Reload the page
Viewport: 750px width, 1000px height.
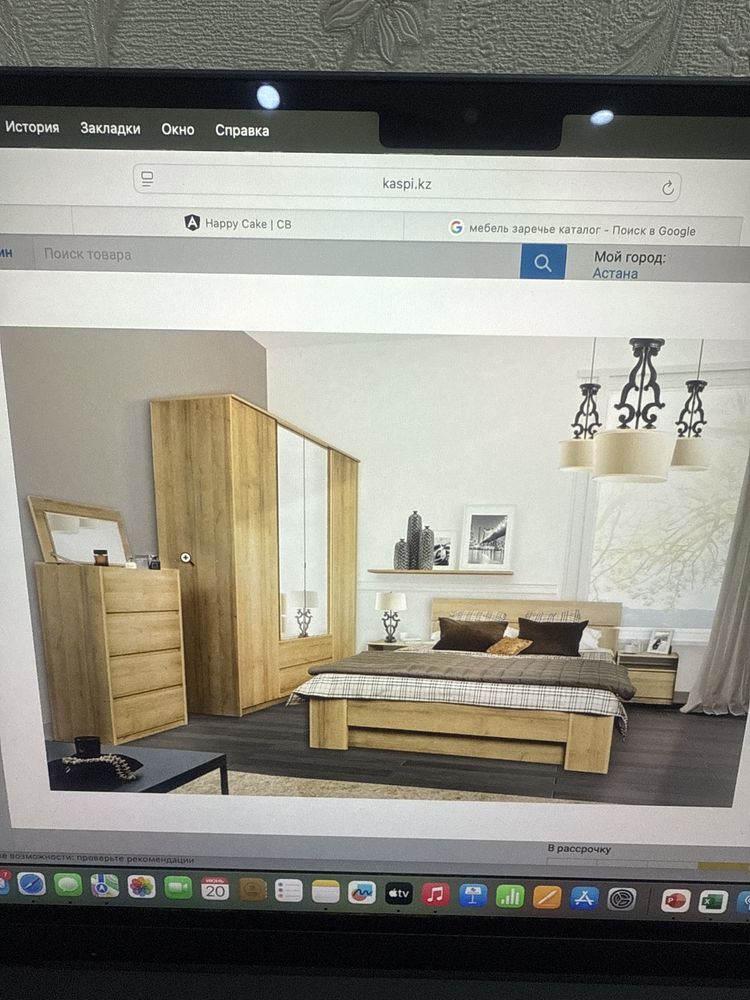[668, 187]
